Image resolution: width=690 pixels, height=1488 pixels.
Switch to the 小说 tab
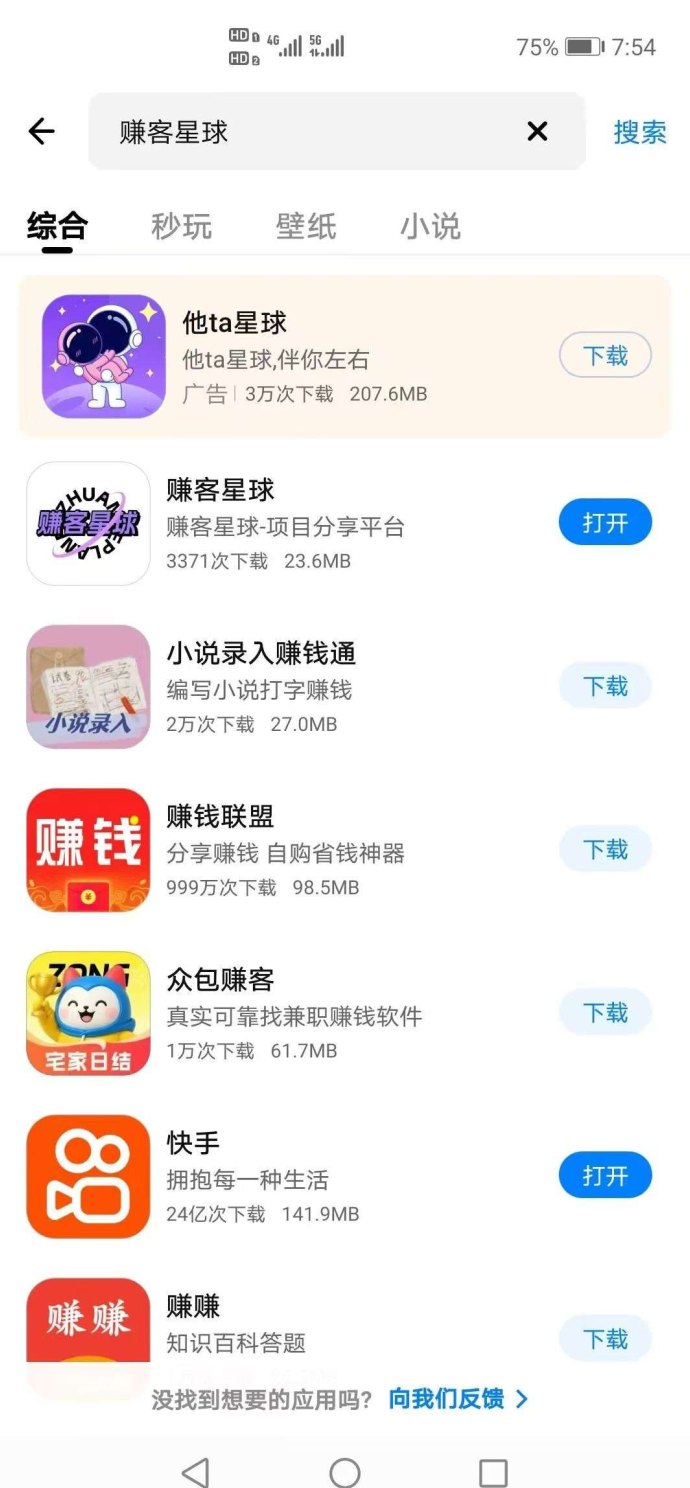430,226
